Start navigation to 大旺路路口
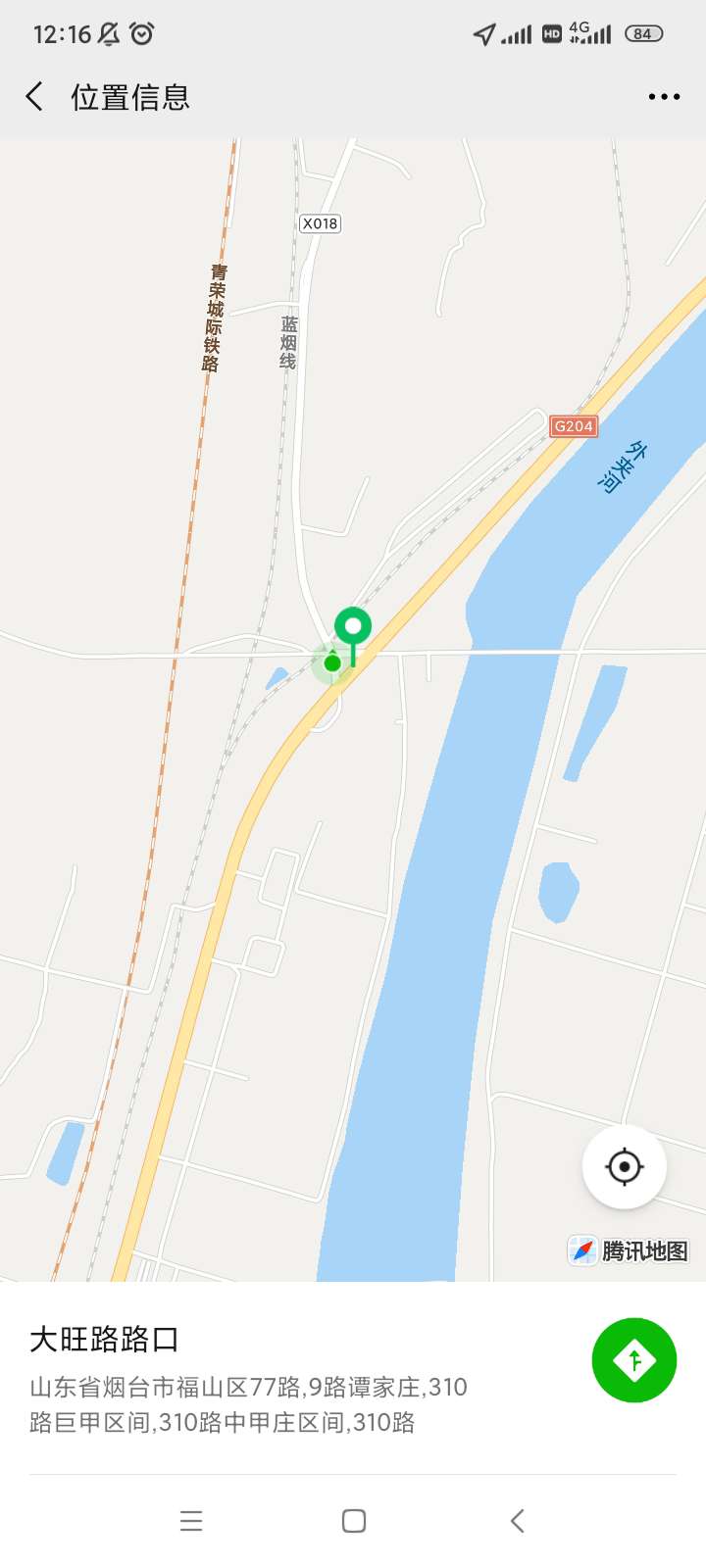 click(634, 1360)
